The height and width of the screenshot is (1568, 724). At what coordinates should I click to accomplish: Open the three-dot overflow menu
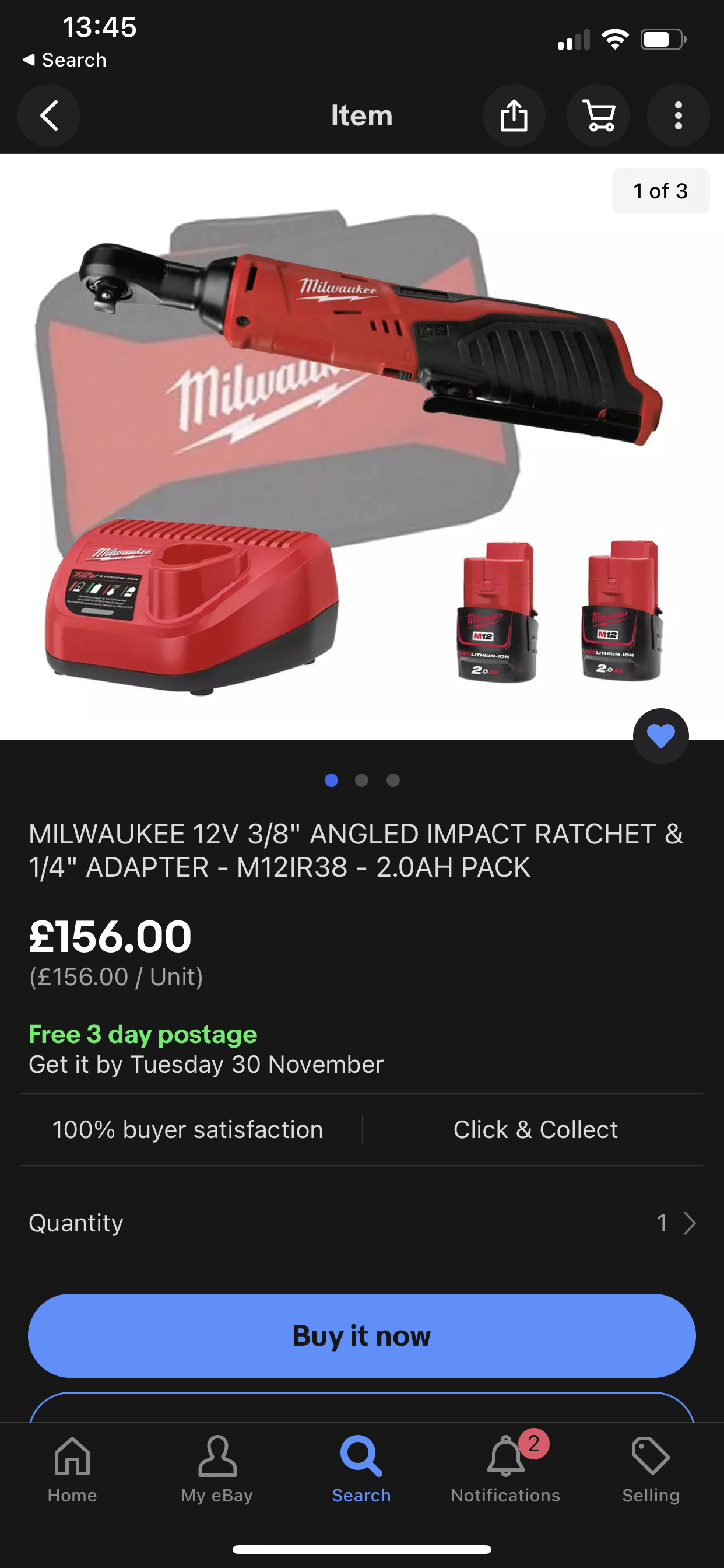678,116
